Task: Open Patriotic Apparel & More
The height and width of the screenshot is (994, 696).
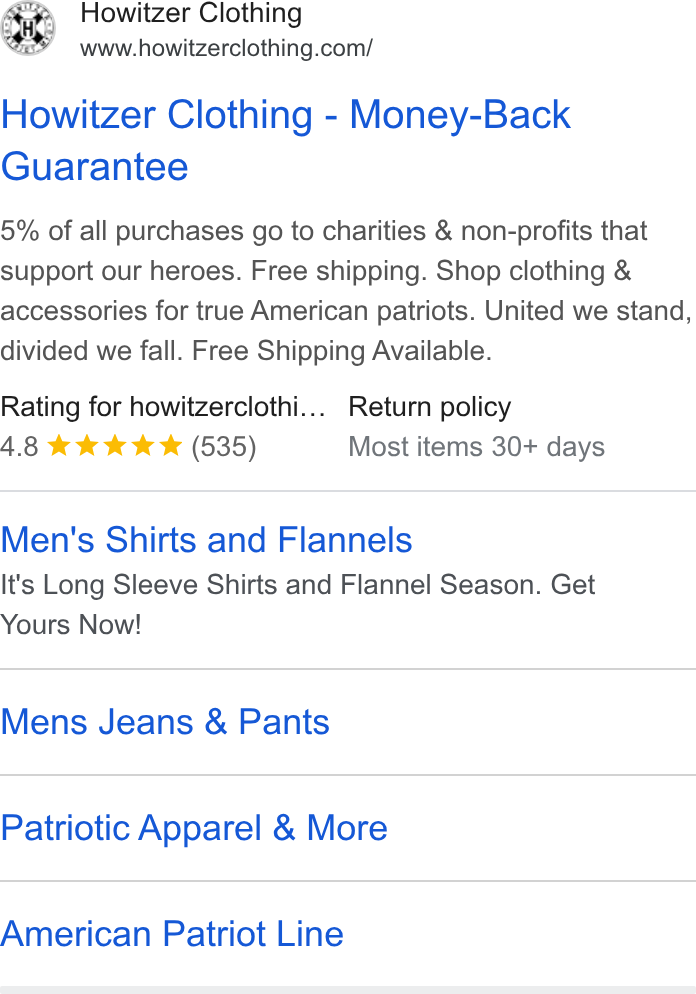Action: click(x=194, y=828)
